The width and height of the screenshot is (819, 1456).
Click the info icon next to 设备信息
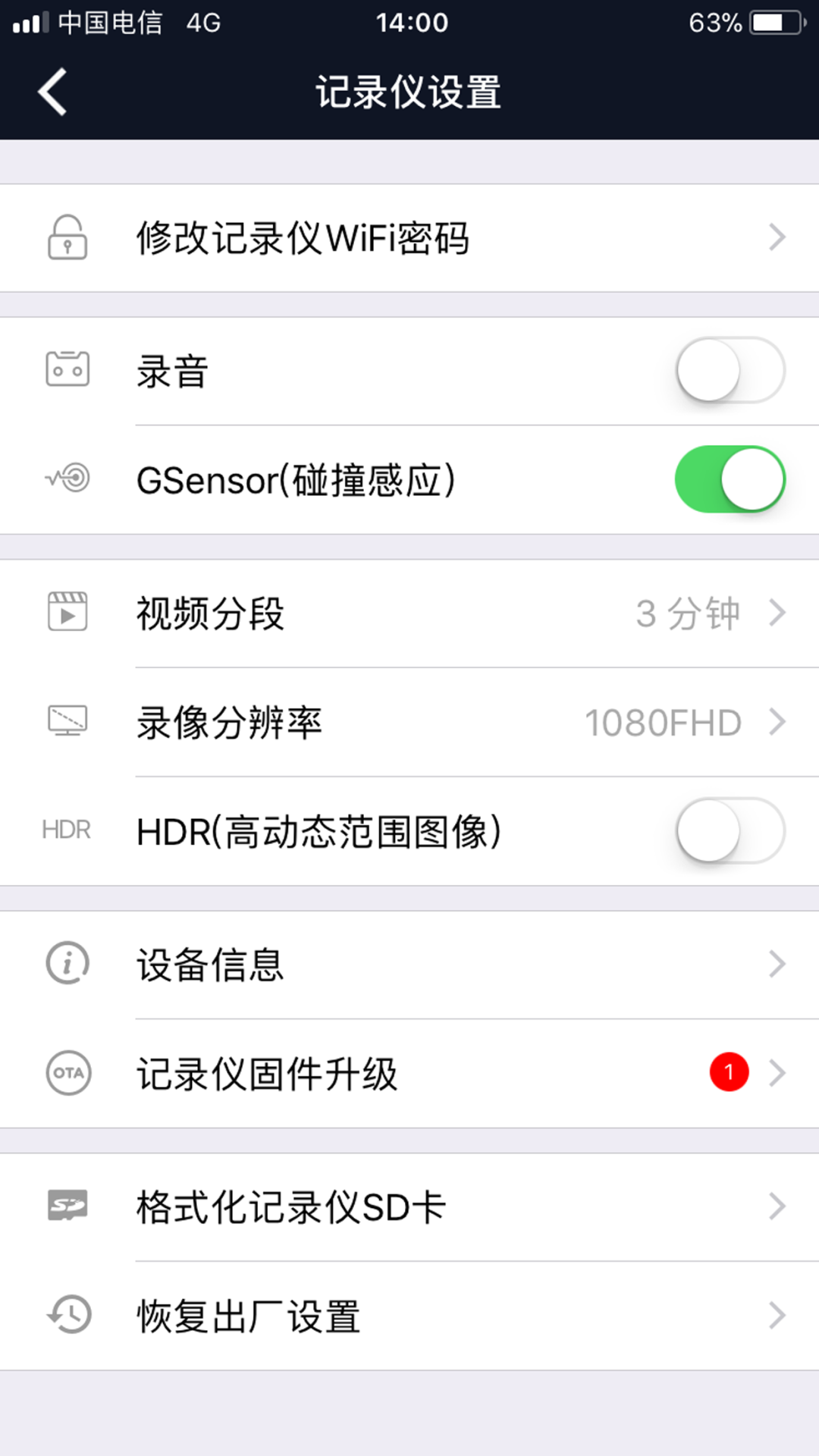tap(67, 963)
